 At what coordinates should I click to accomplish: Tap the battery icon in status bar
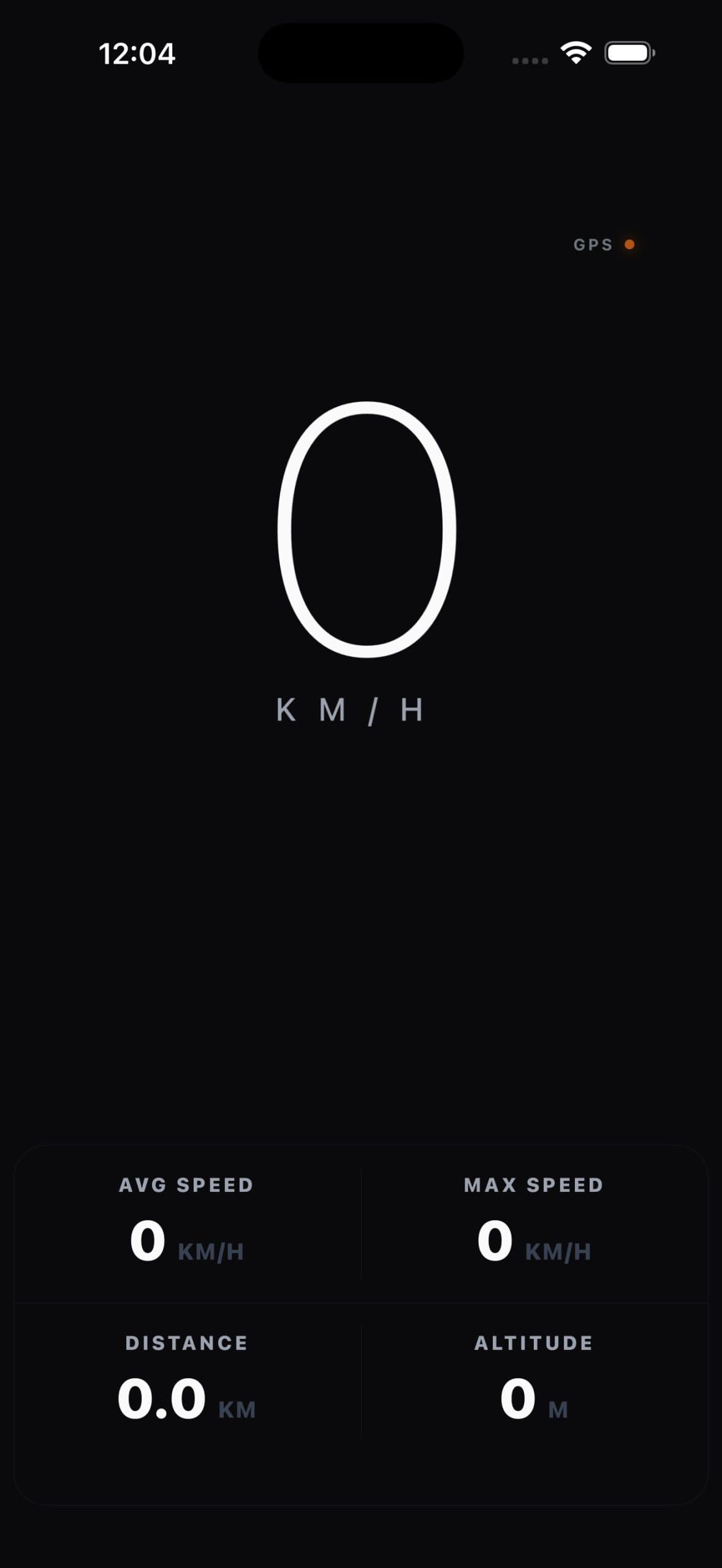pos(629,53)
